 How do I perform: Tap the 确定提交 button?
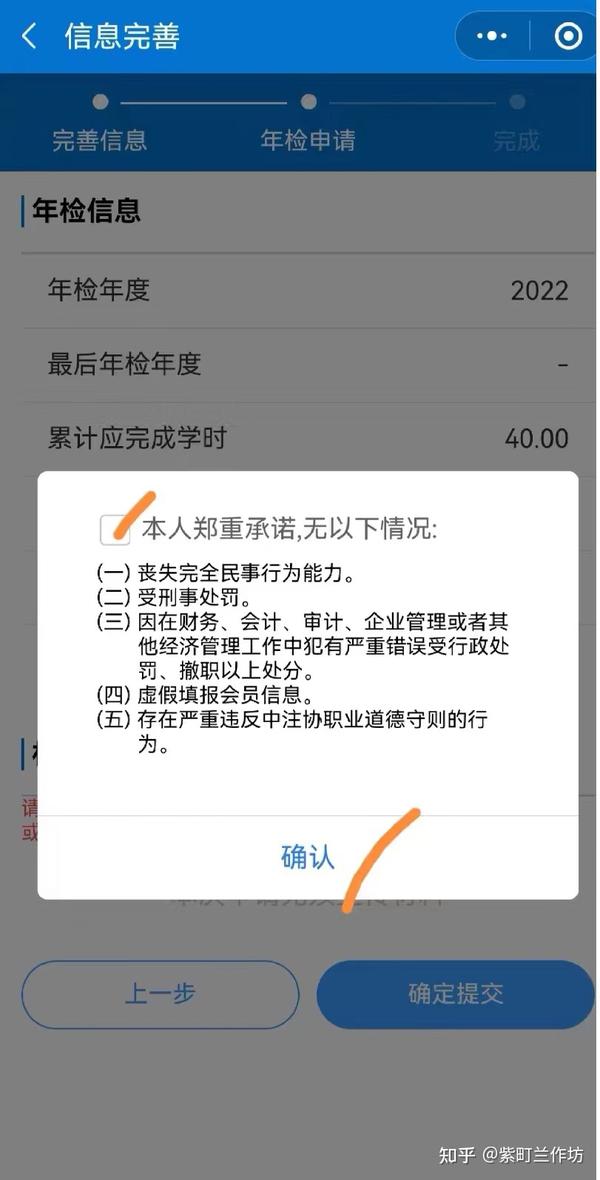(x=455, y=994)
